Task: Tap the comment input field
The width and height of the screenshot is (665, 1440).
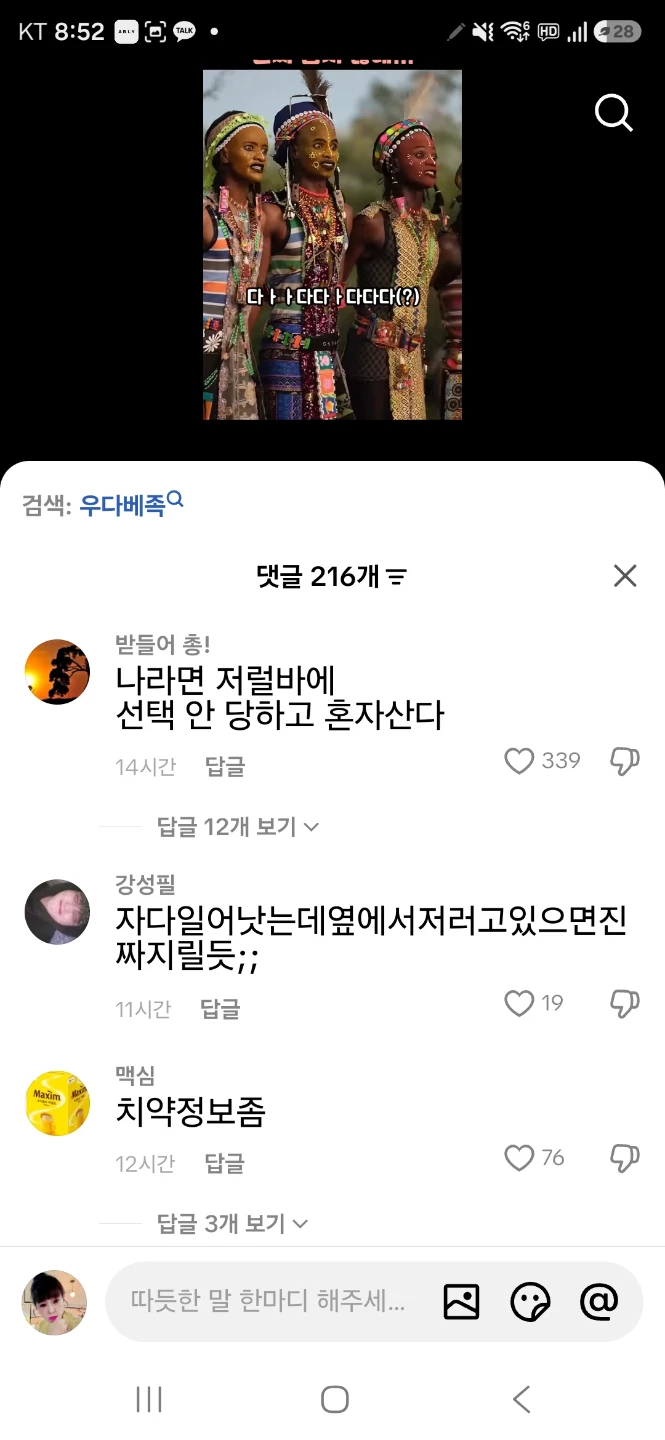Action: pos(268,1302)
